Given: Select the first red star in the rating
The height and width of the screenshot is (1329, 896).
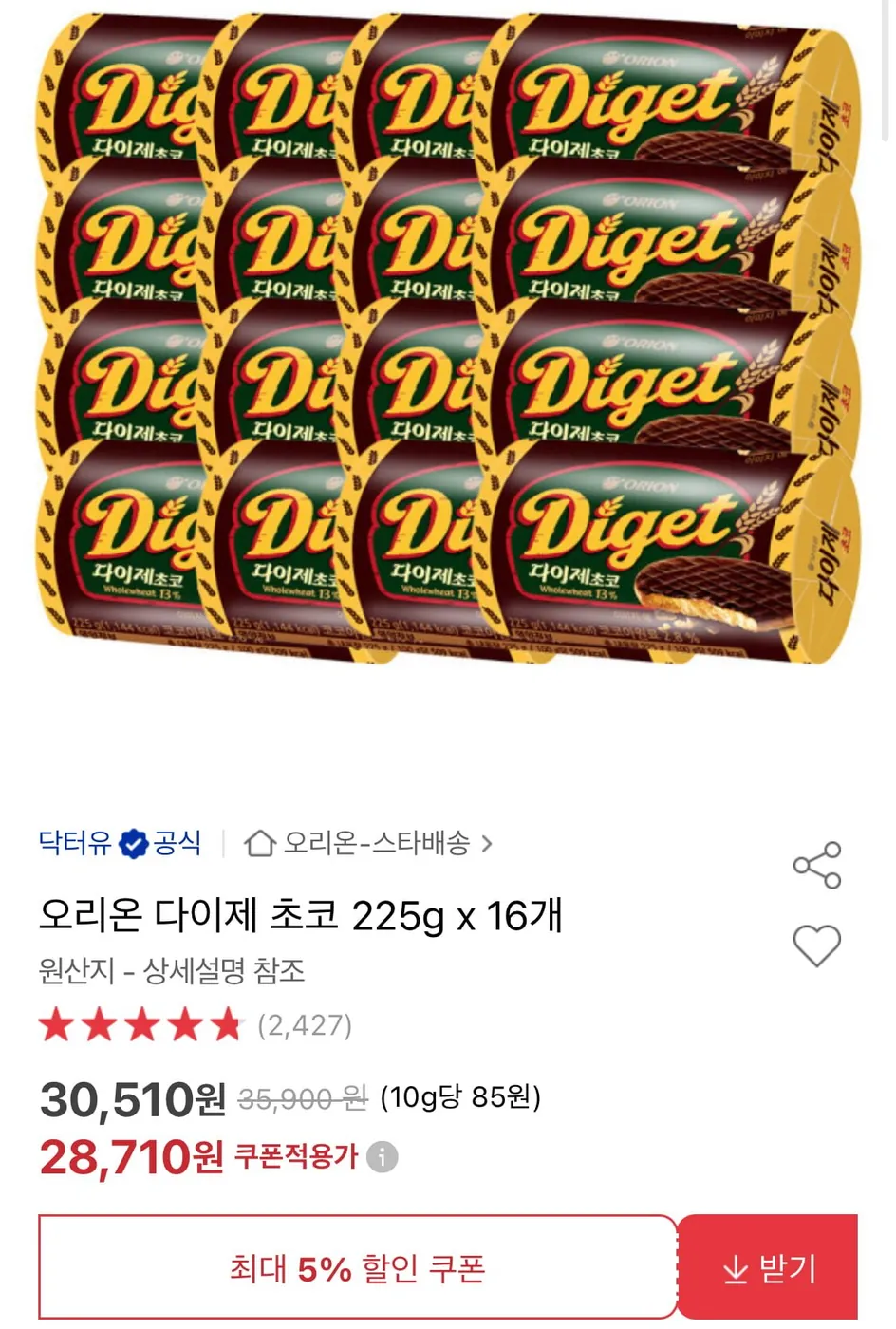Looking at the screenshot, I should [x=55, y=1025].
